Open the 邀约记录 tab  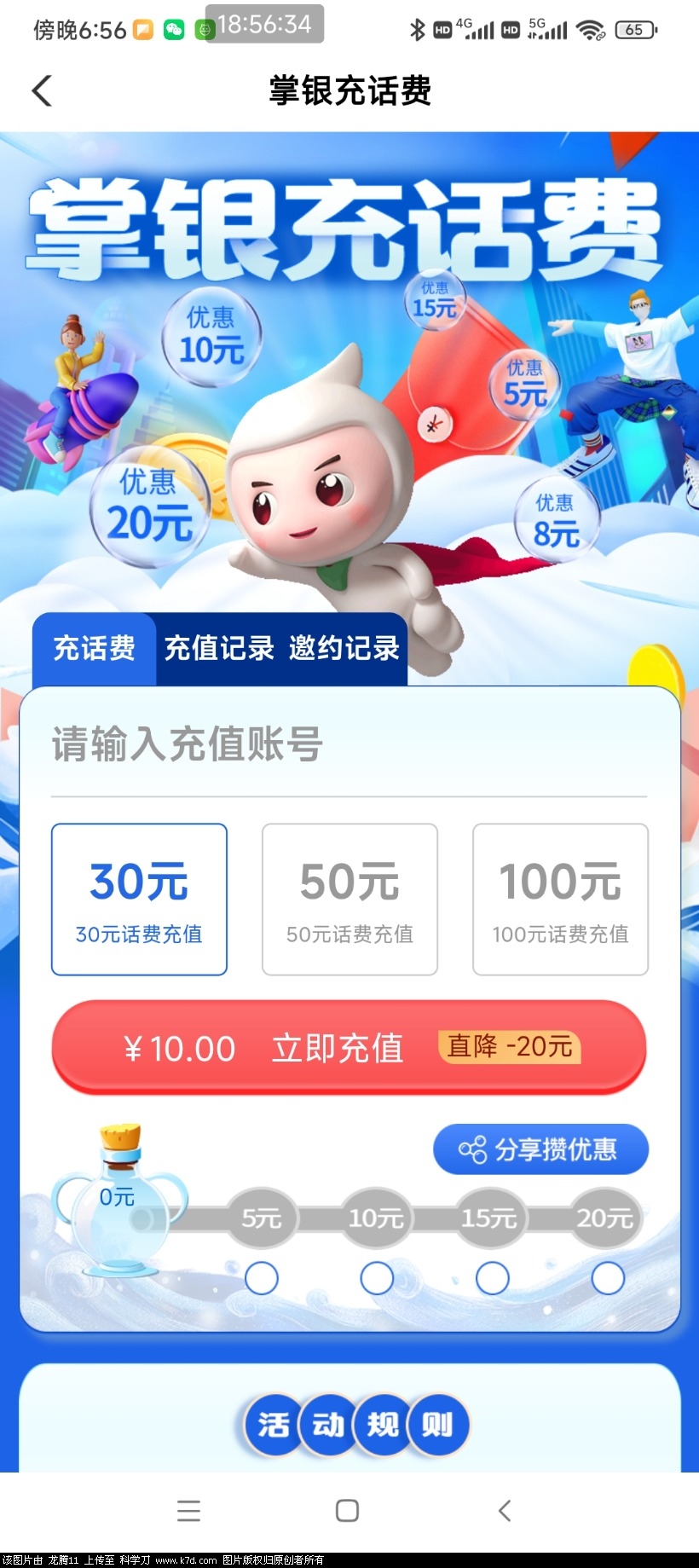click(344, 649)
